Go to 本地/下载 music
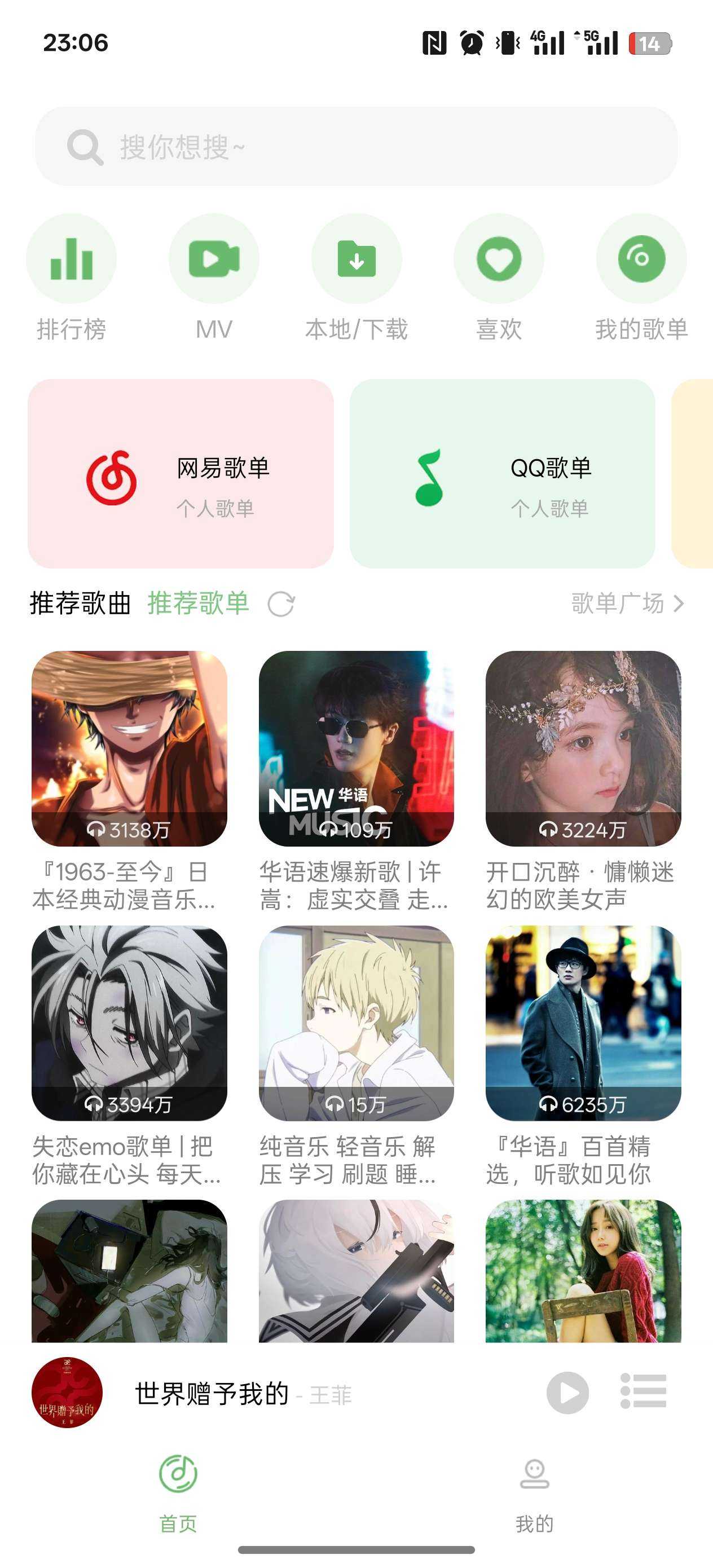The image size is (713, 1568). pos(356,259)
